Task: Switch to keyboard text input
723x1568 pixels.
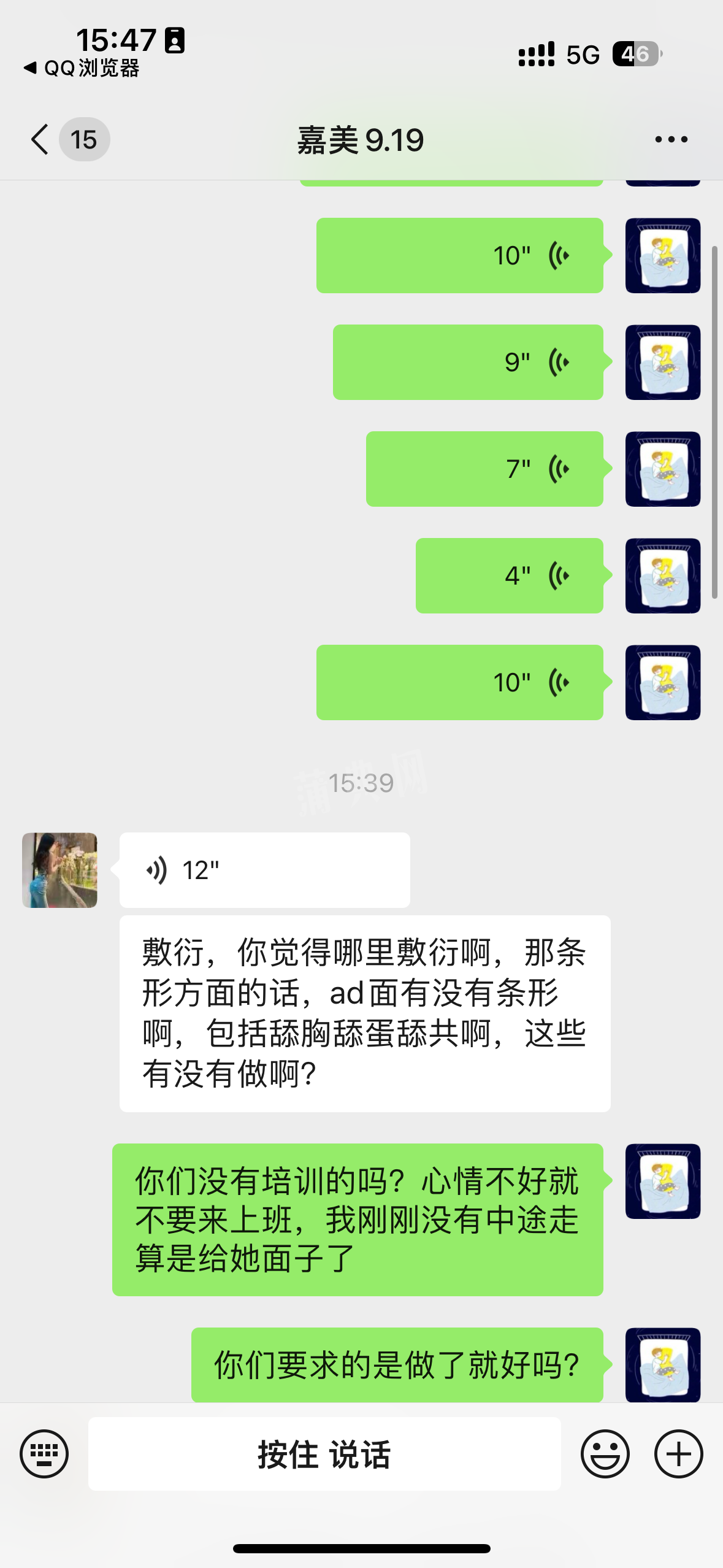Action: tap(44, 1454)
